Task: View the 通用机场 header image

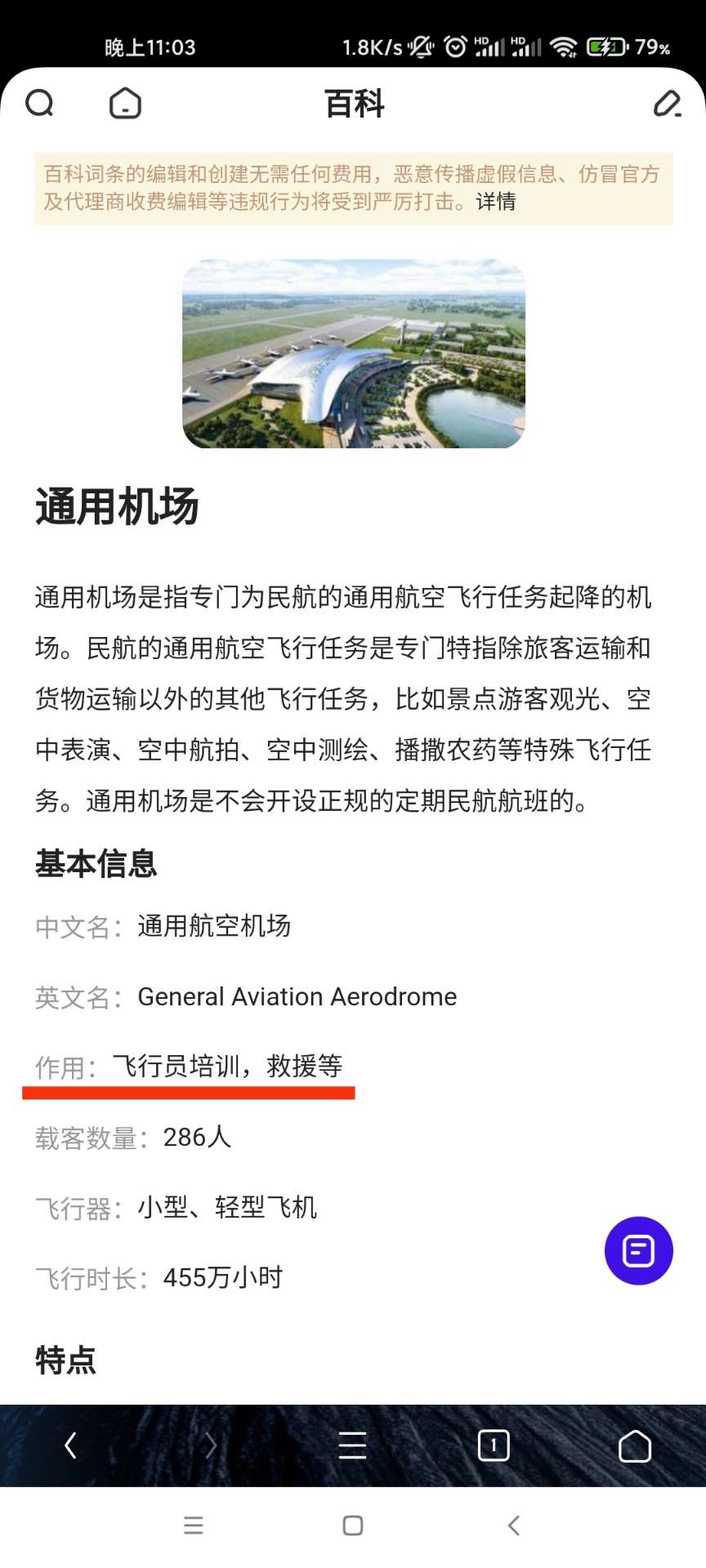Action: pyautogui.click(x=353, y=354)
